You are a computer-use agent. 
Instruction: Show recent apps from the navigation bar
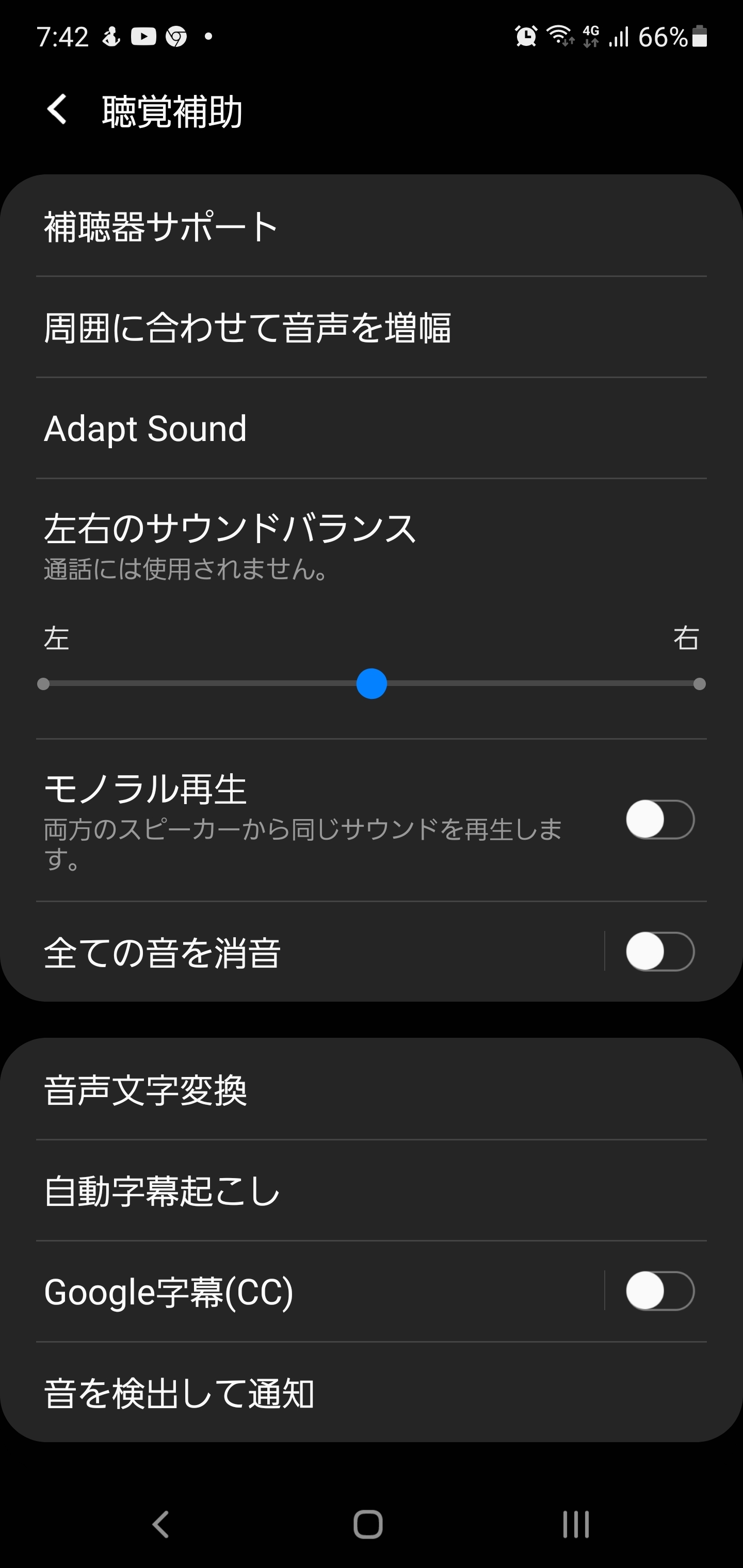575,1525
